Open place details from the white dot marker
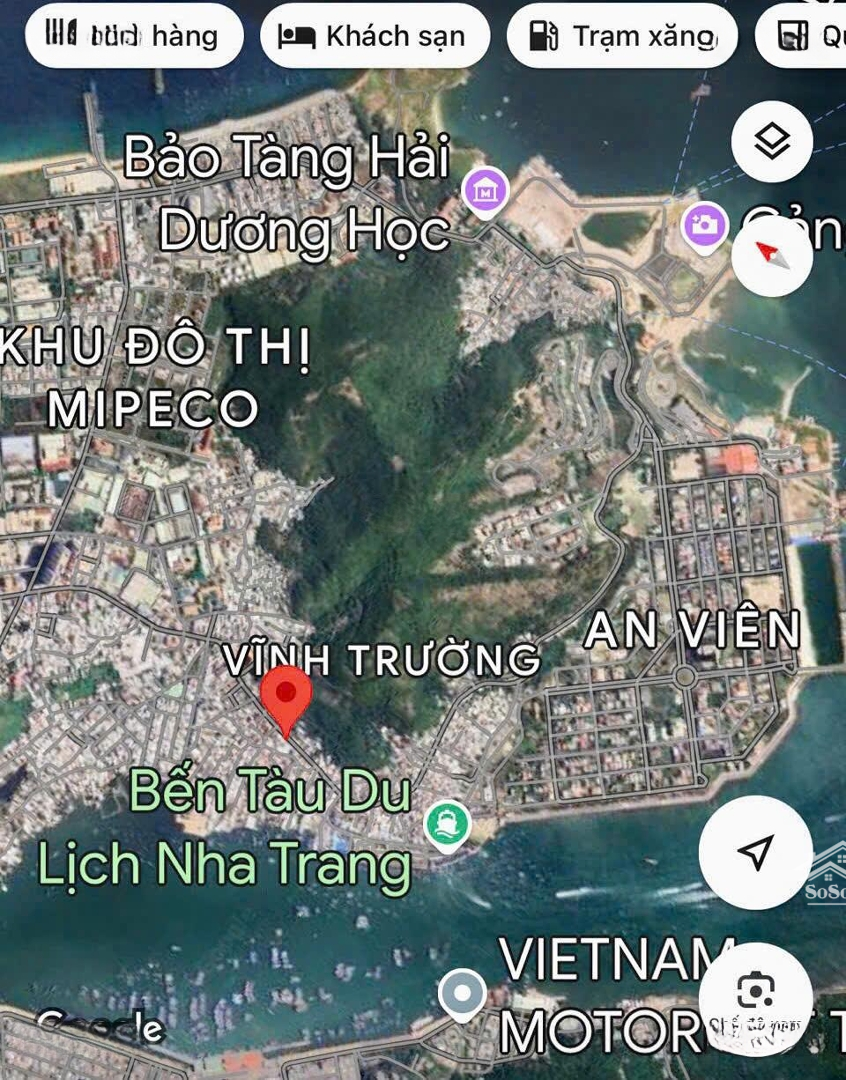The width and height of the screenshot is (846, 1080). [x=462, y=993]
